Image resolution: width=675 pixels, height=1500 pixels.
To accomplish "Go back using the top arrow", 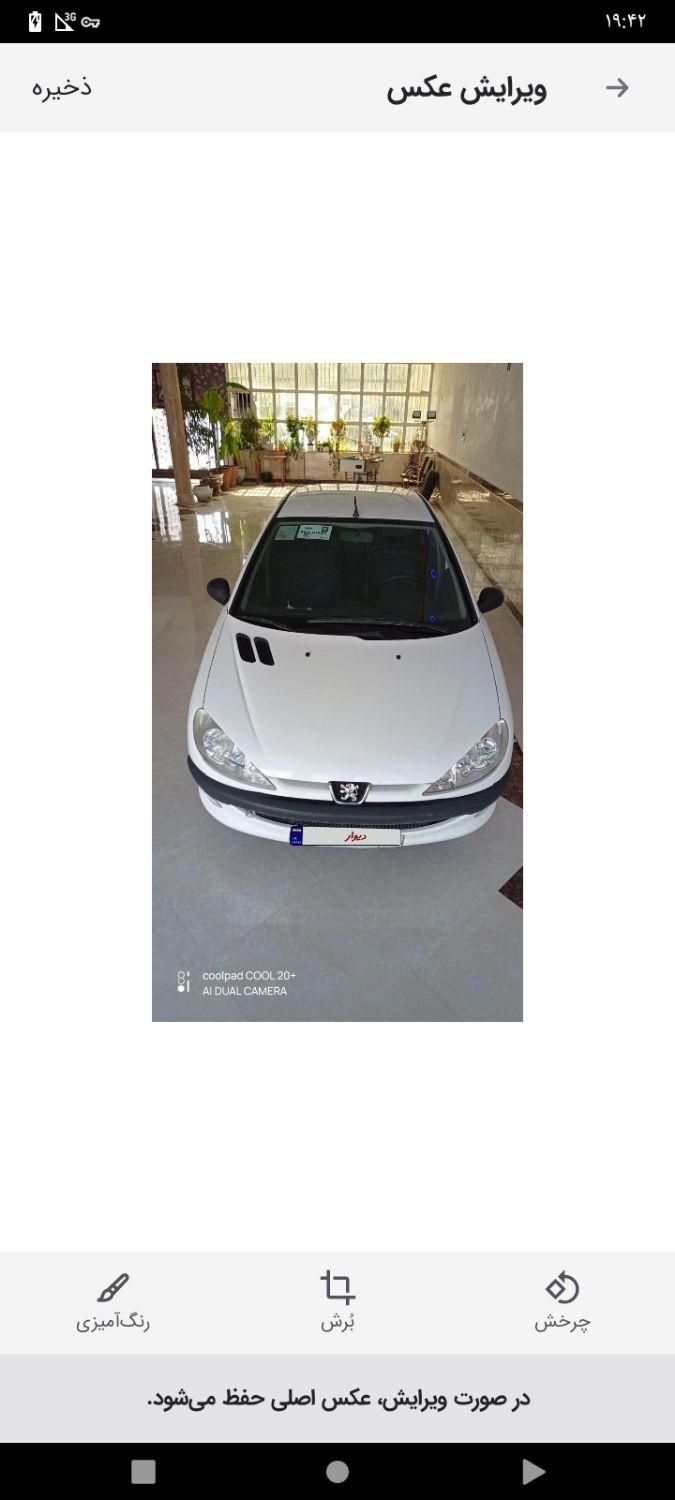I will (617, 88).
